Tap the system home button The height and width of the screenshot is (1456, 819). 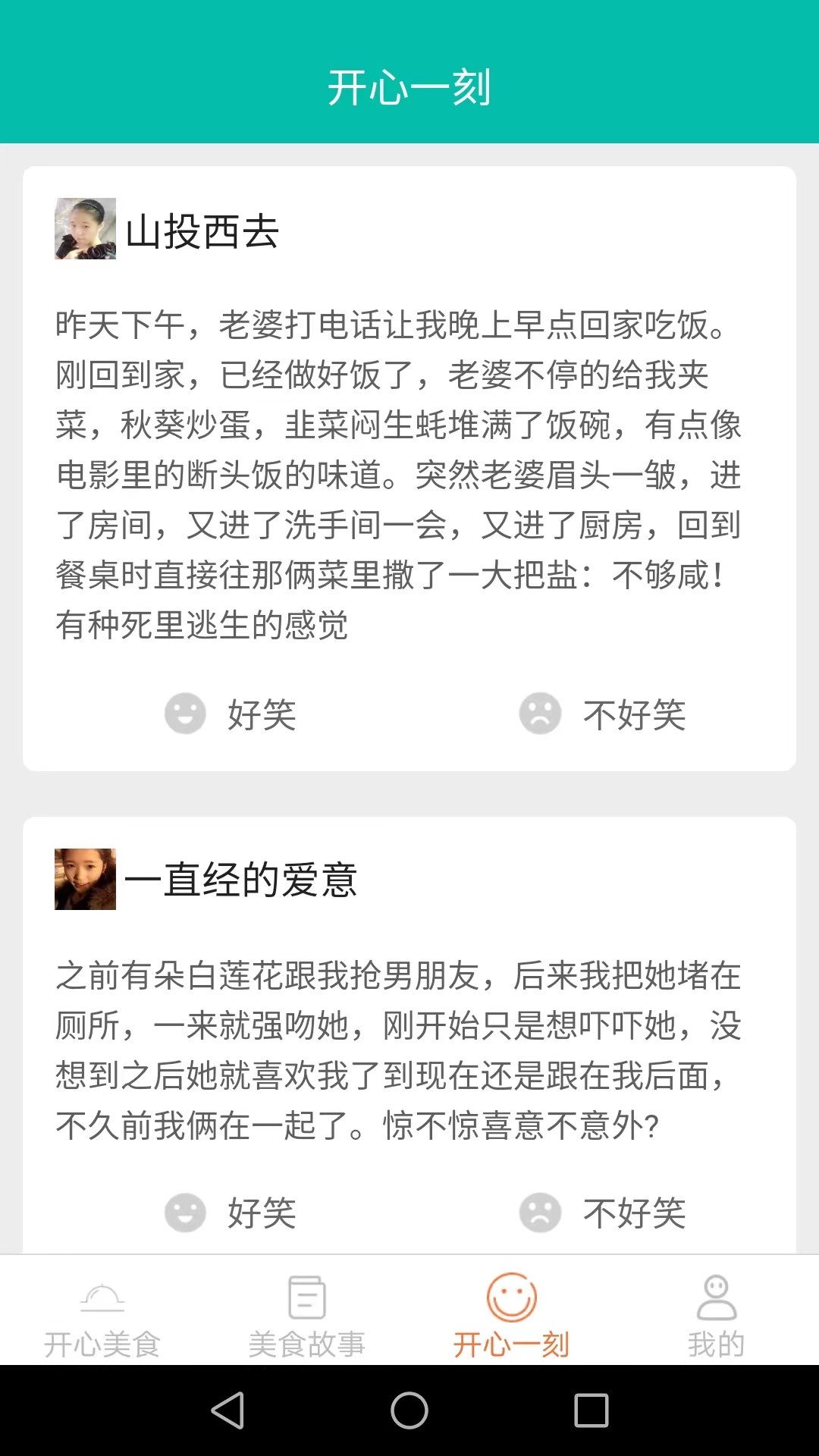(409, 1410)
